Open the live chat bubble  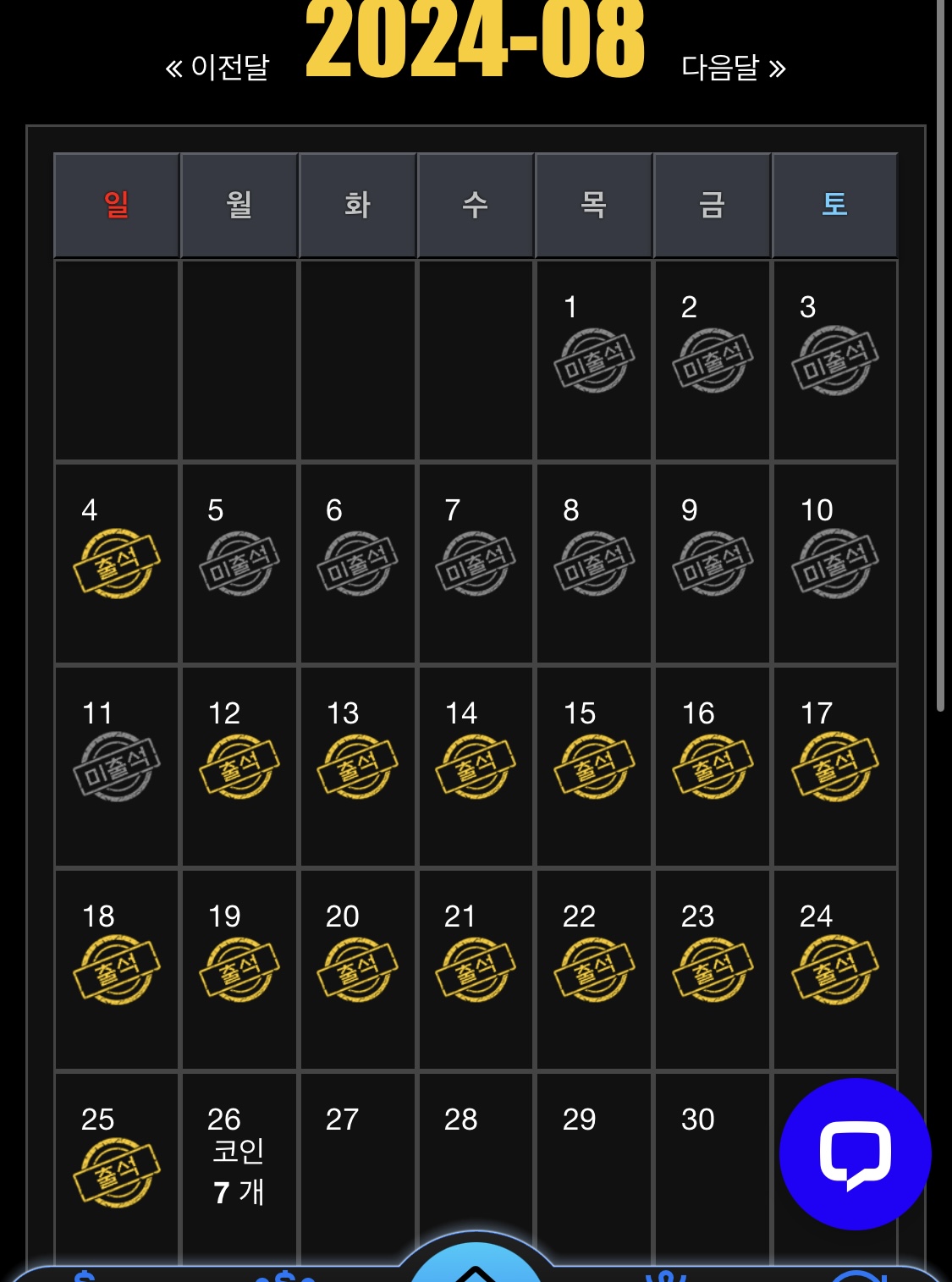coord(855,1153)
